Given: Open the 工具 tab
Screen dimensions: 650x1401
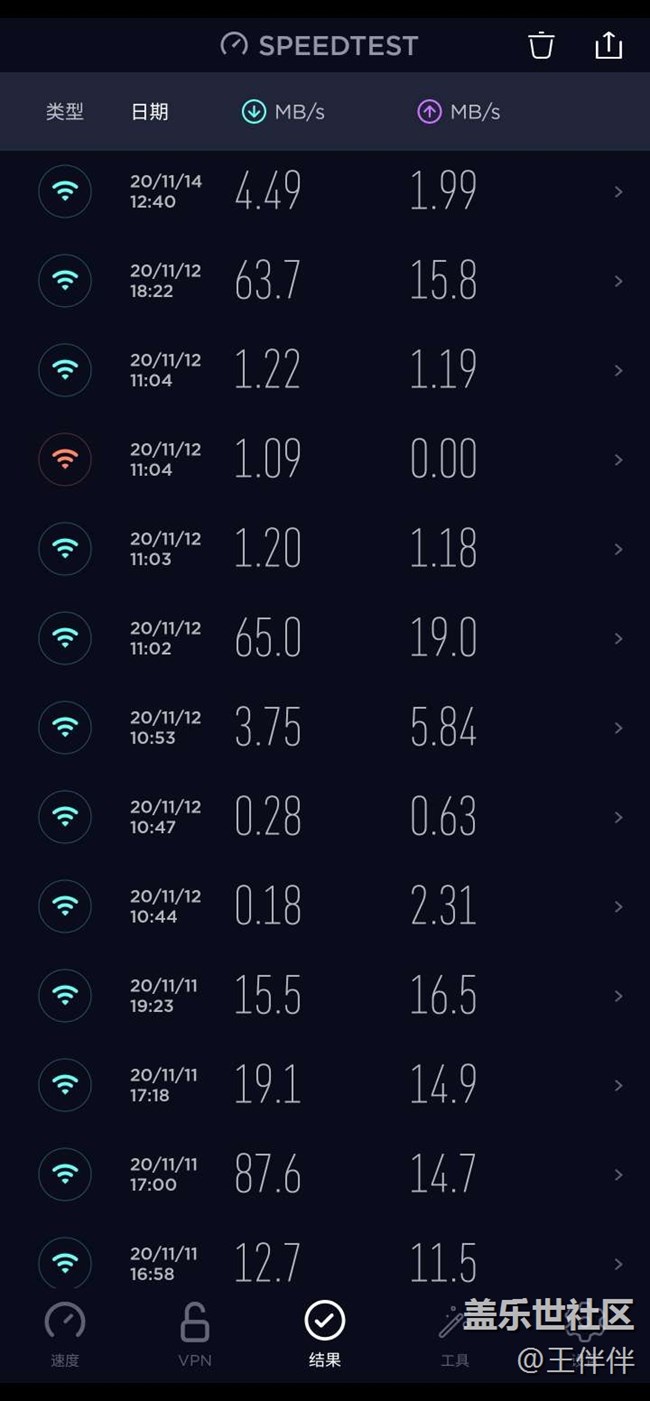Looking at the screenshot, I should [454, 1334].
